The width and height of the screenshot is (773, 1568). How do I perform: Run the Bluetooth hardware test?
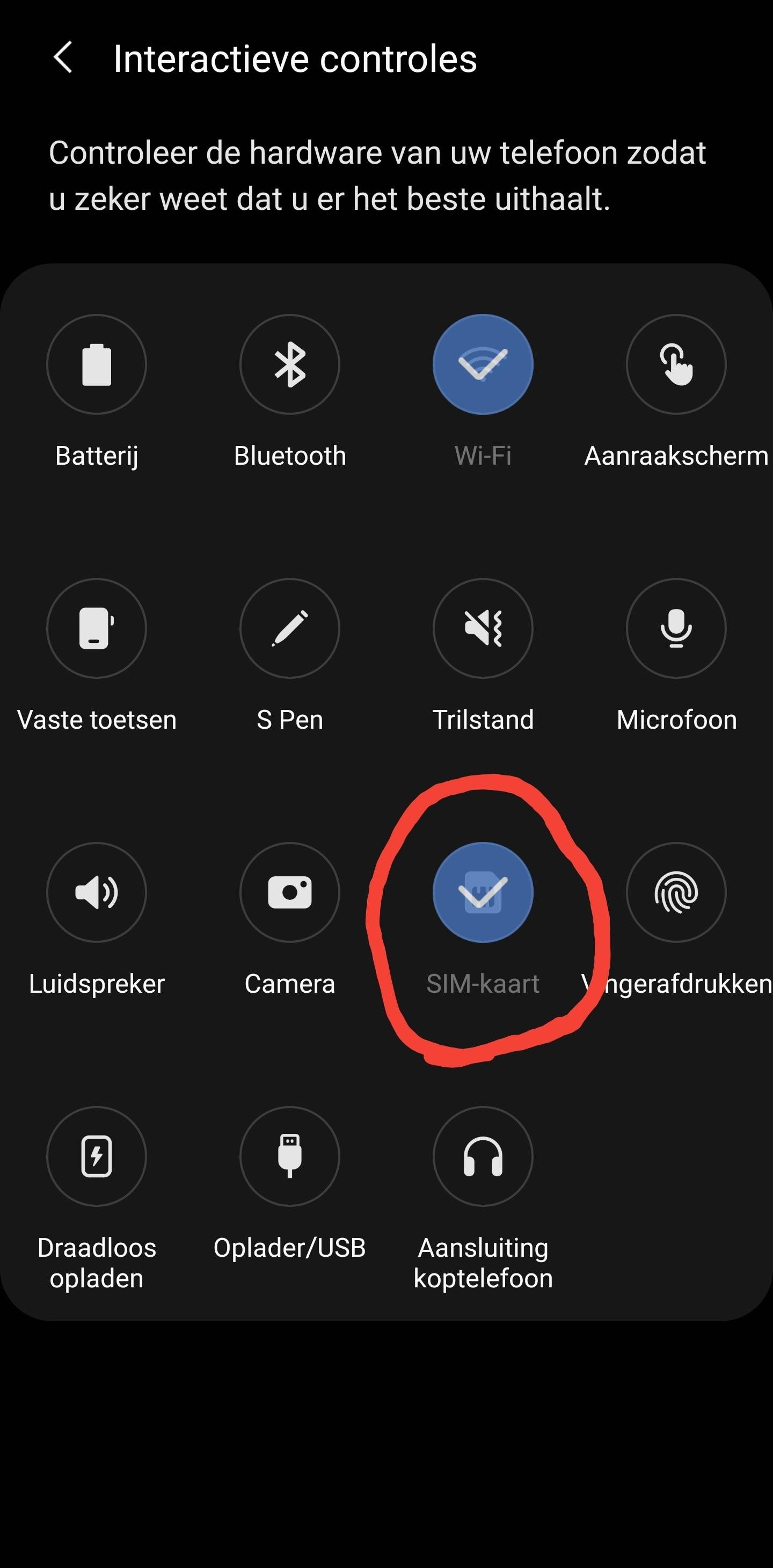[x=289, y=364]
